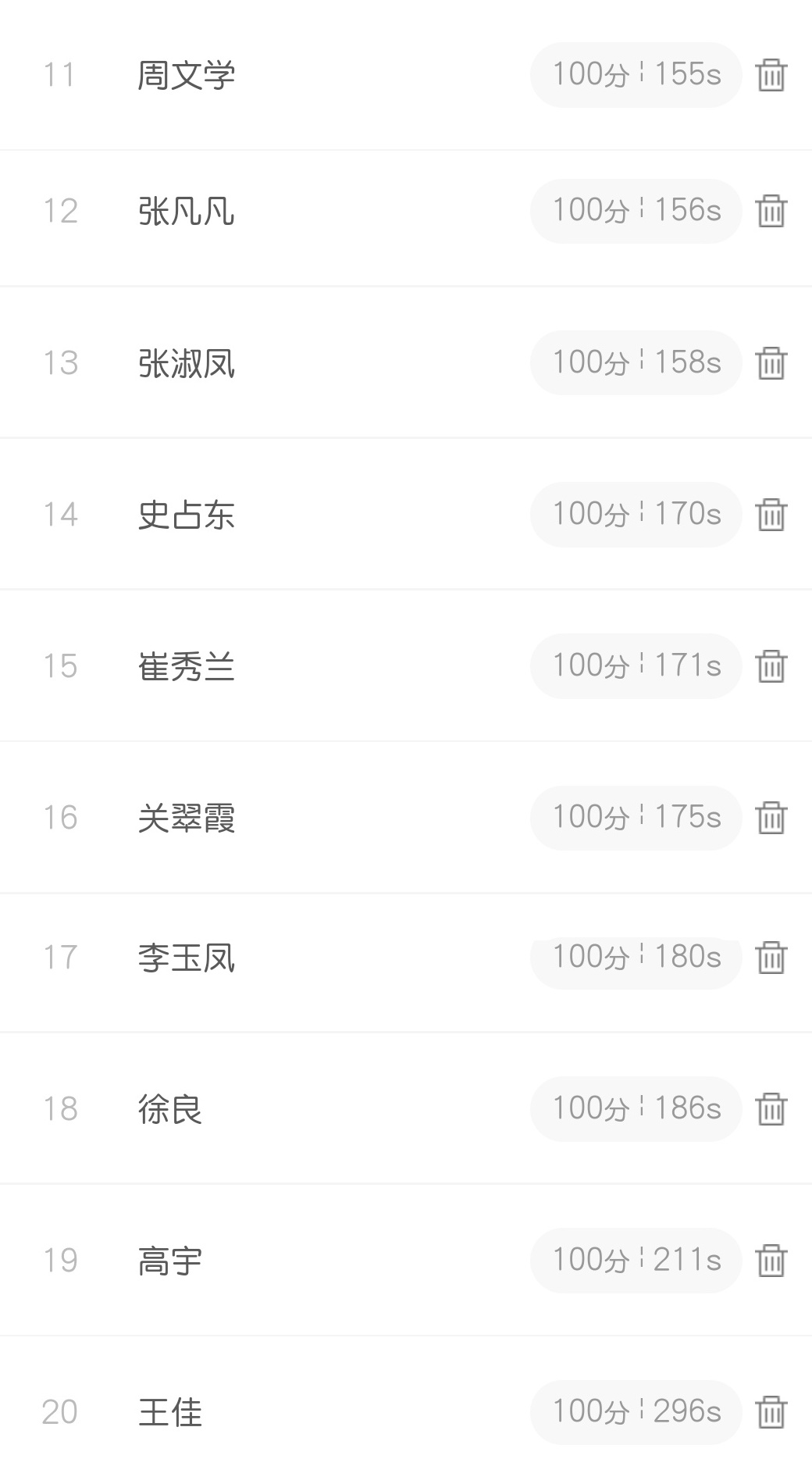Delete 高宇's ranking record
This screenshot has height=1484, width=812.
coord(771,1261)
